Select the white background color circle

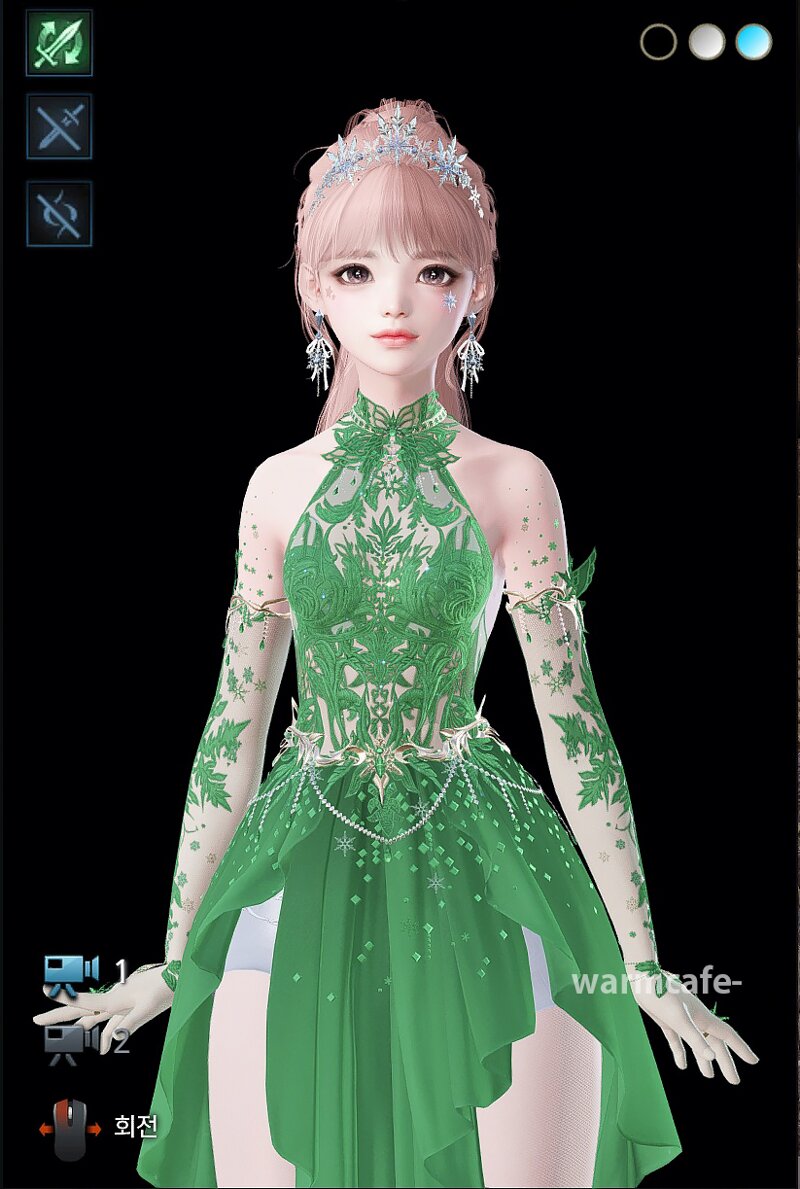[706, 42]
